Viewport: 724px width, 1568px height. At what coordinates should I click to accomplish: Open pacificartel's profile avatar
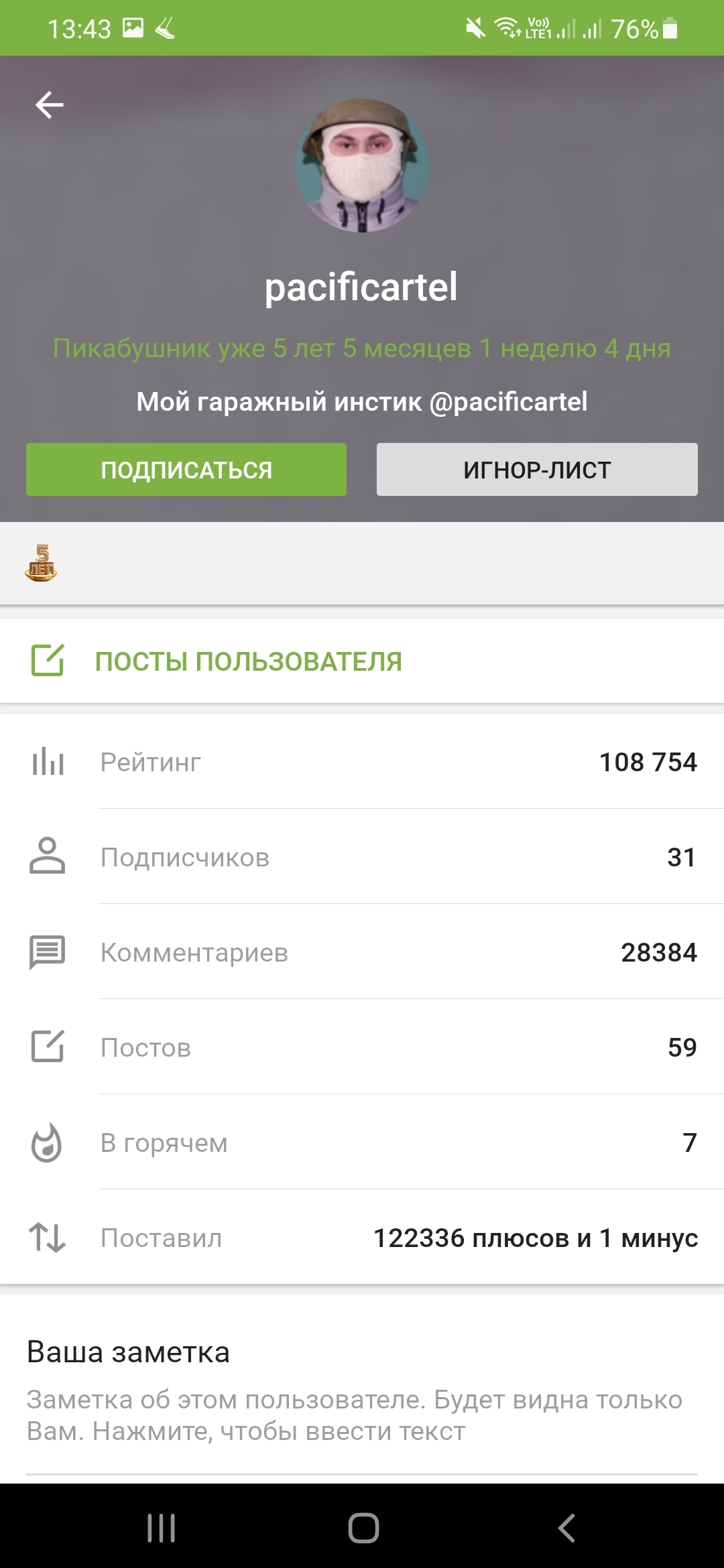pos(362,166)
